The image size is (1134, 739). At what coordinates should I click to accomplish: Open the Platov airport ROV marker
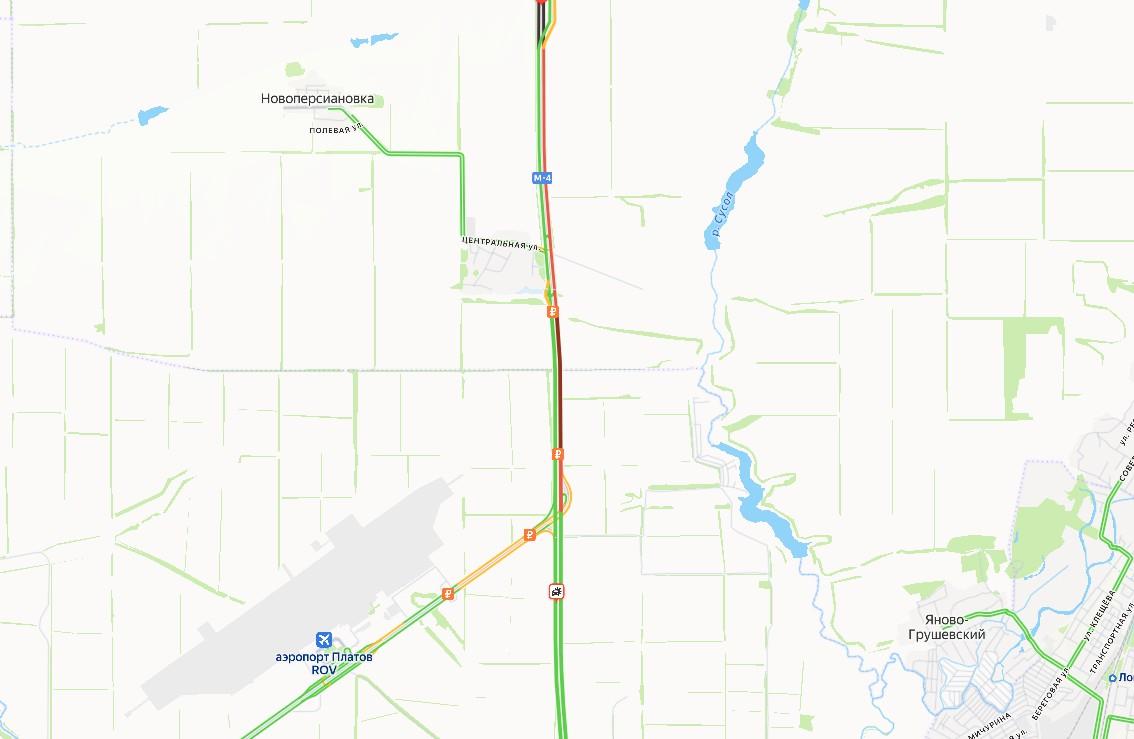pyautogui.click(x=323, y=639)
